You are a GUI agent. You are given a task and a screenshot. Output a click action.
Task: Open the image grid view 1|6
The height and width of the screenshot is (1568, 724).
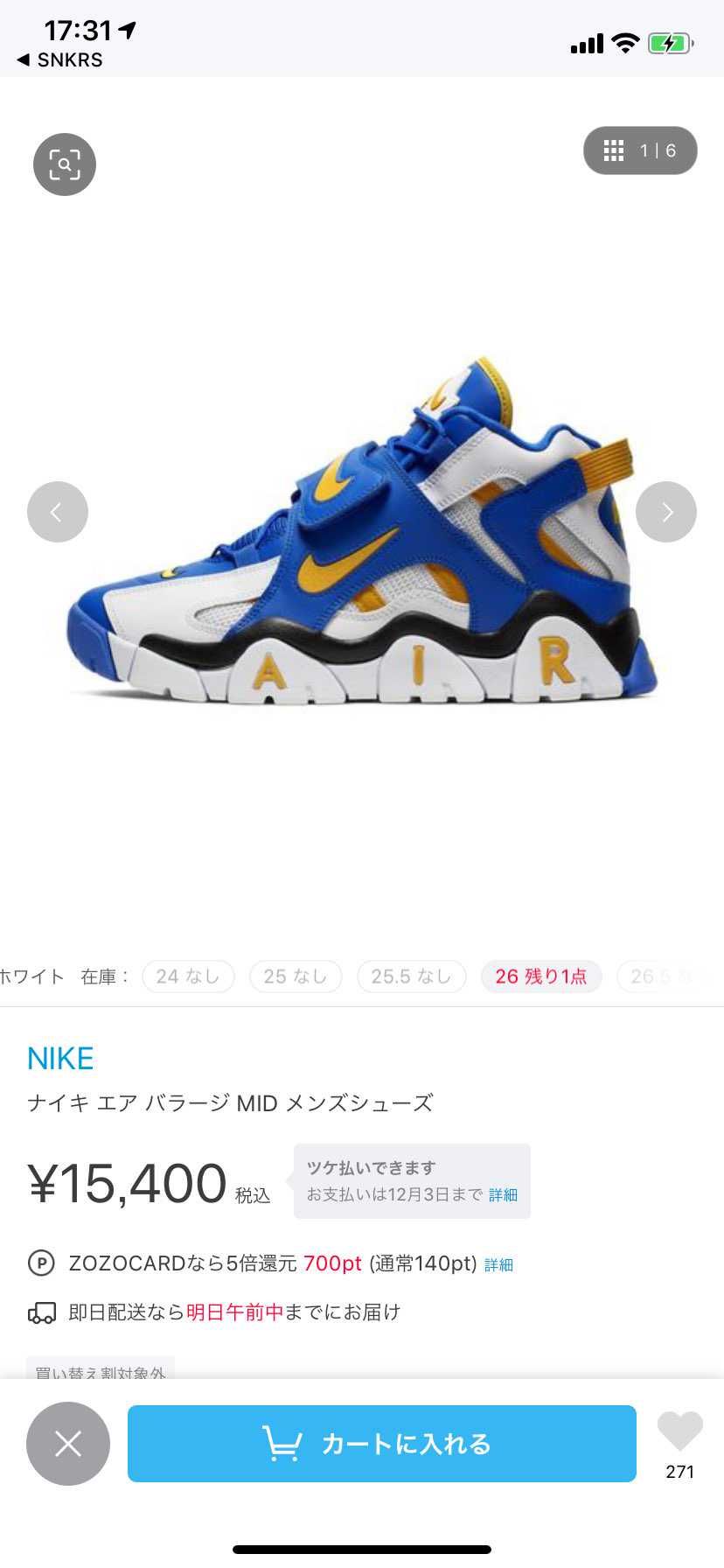click(640, 150)
